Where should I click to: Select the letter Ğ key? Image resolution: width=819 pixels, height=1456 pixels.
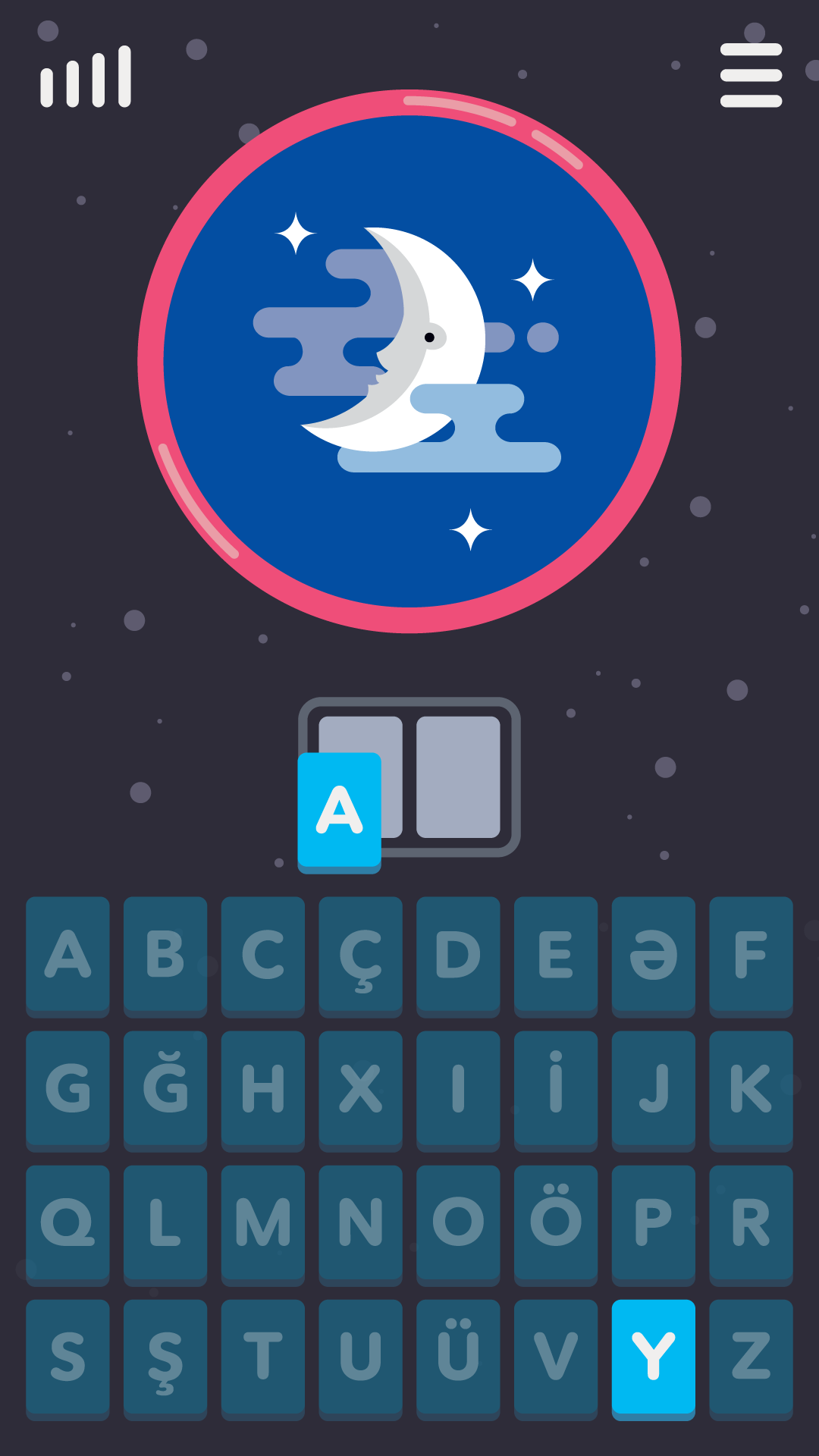pyautogui.click(x=165, y=1088)
